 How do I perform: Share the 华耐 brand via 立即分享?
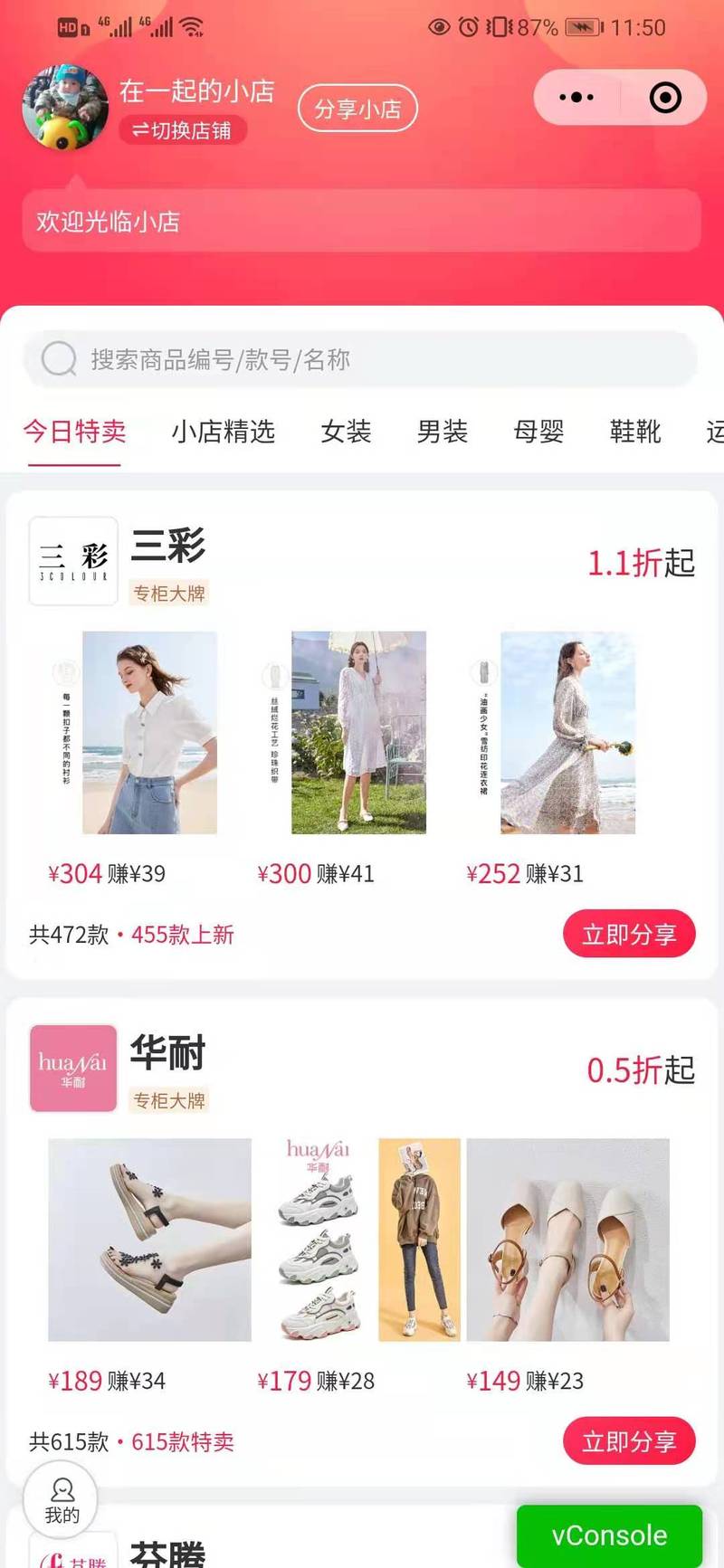629,1440
